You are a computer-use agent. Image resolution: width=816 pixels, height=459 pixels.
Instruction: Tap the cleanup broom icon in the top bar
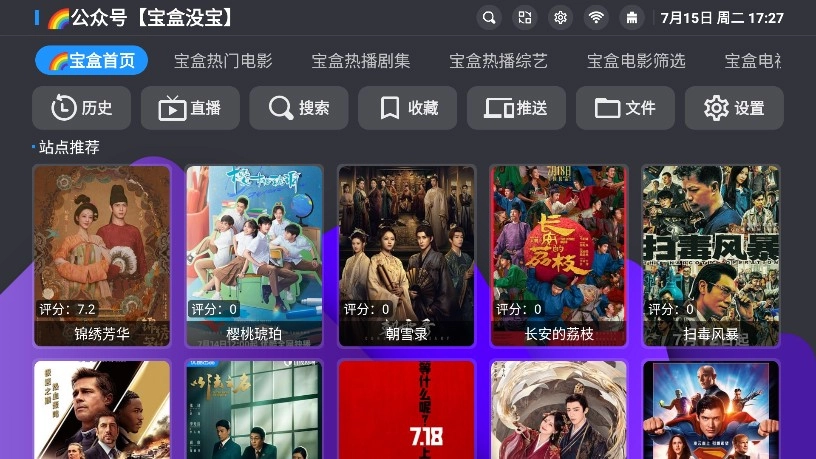tap(632, 18)
